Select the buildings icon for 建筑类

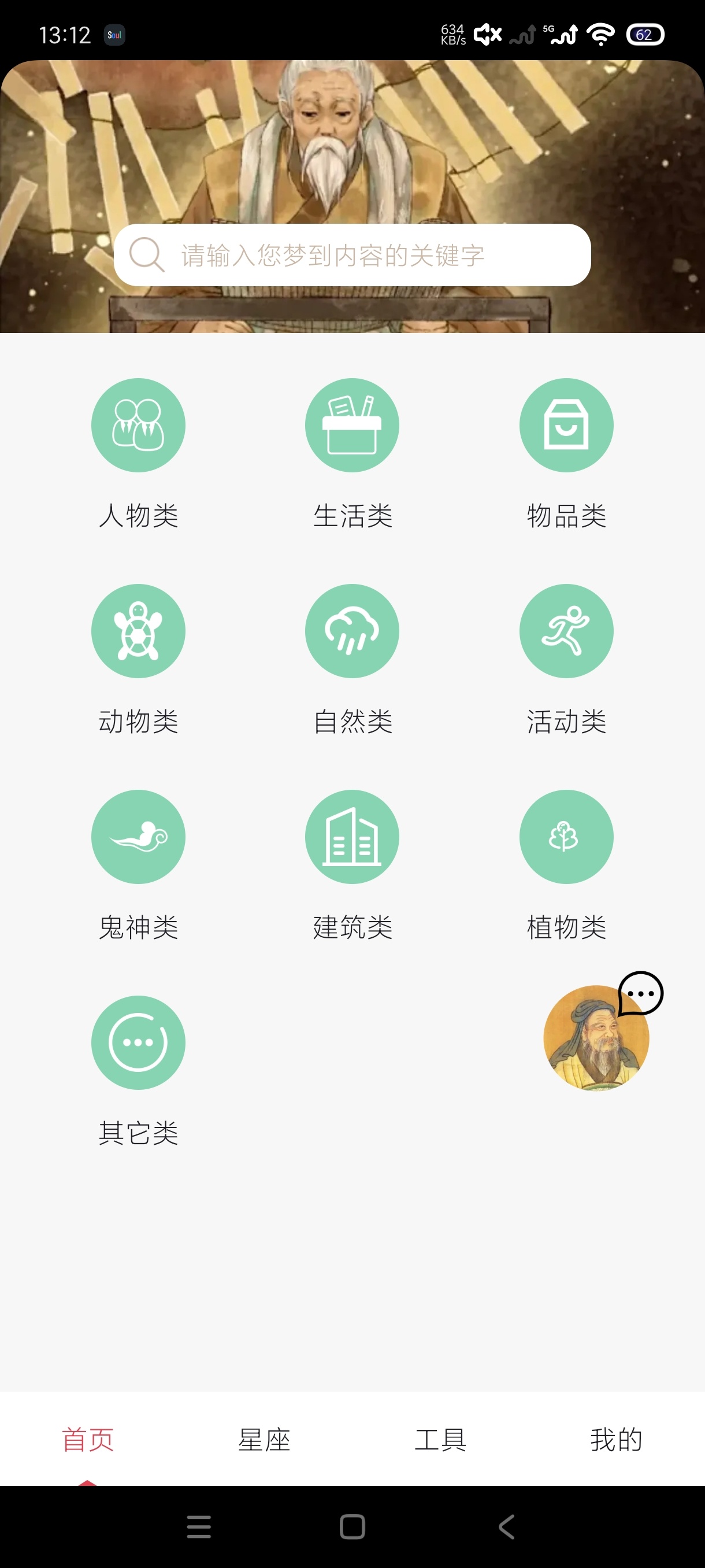click(352, 837)
